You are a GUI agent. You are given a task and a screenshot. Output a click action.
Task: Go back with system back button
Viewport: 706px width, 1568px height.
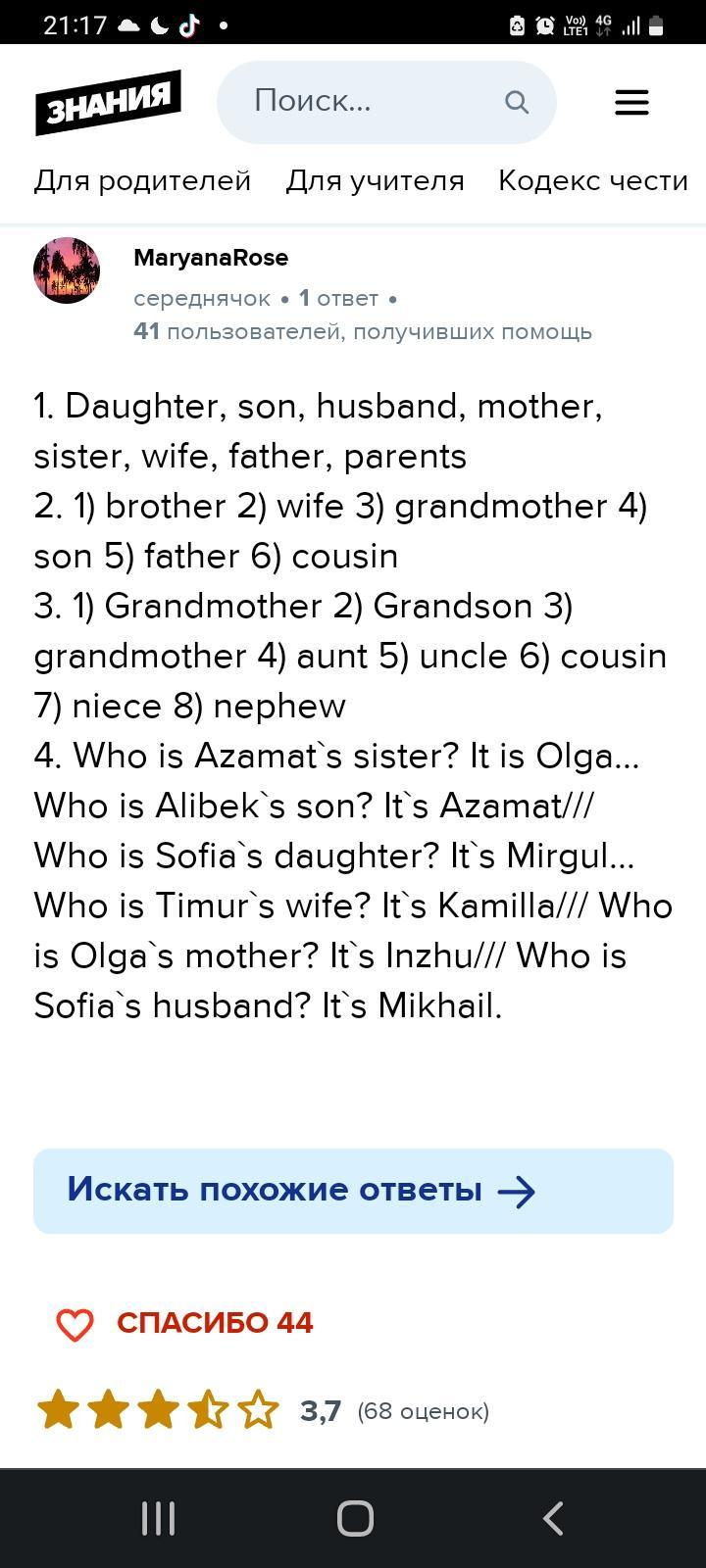(553, 1518)
